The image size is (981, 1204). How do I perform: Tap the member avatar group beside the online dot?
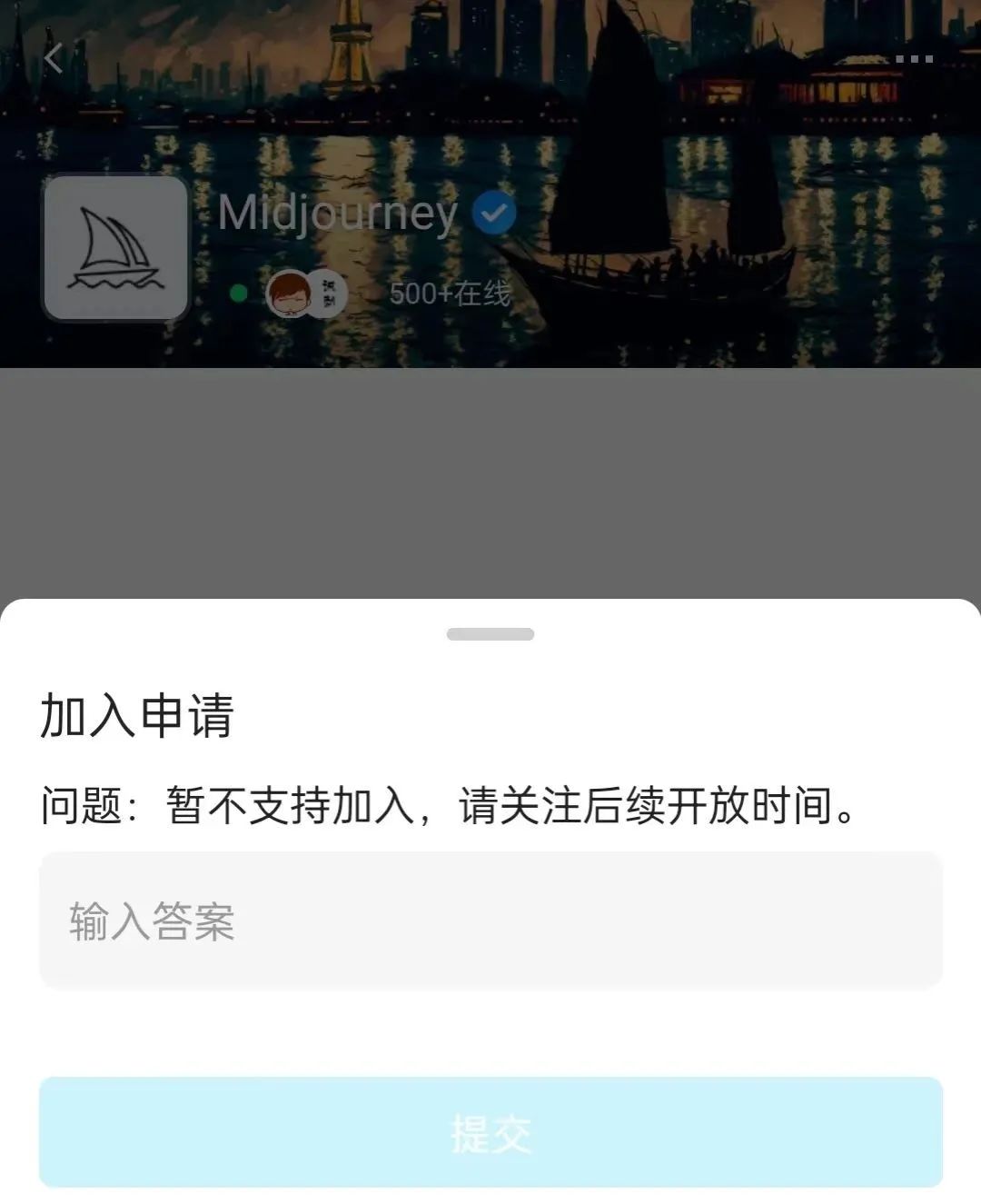click(309, 293)
